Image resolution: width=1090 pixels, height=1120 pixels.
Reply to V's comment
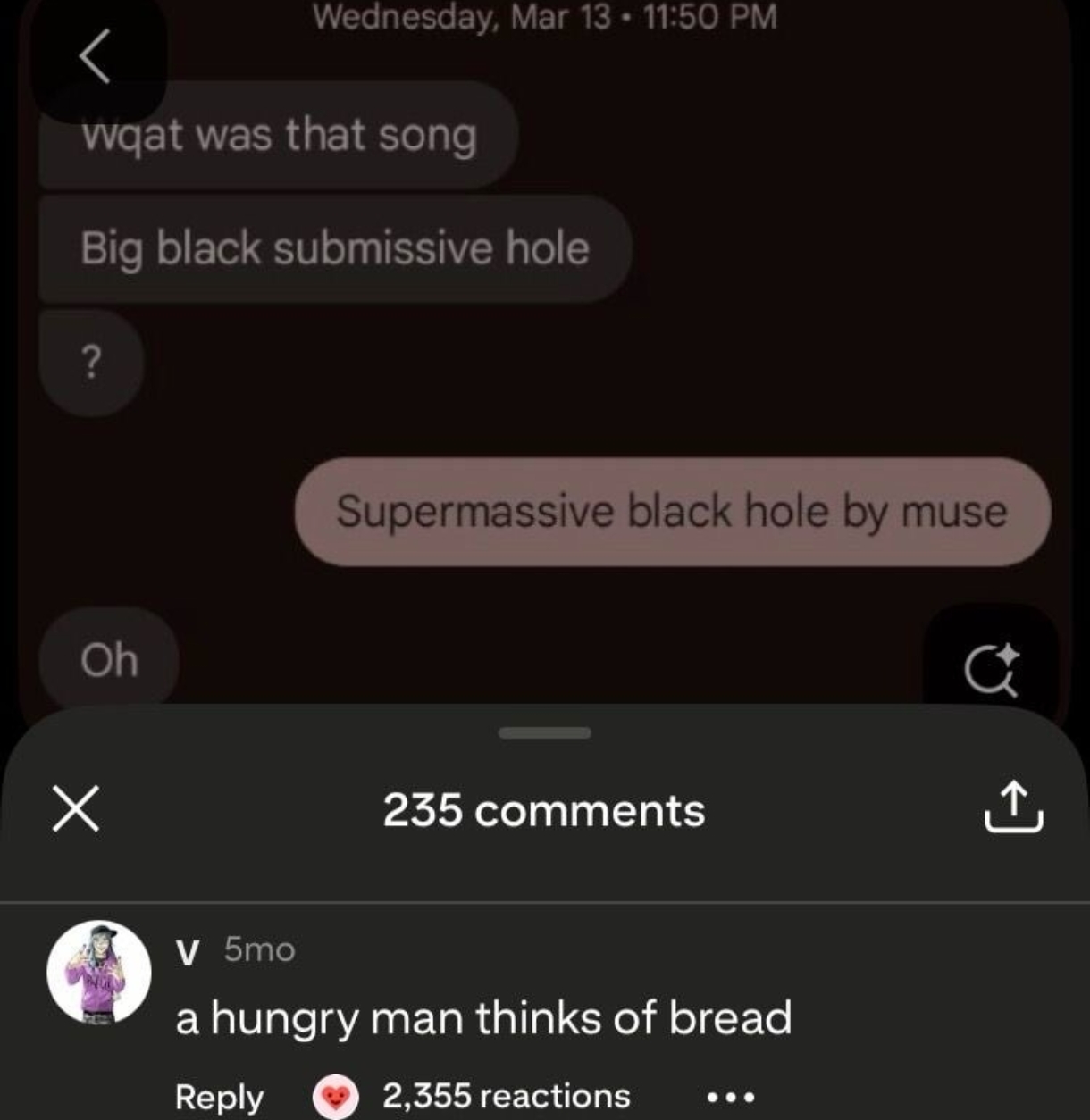[219, 1097]
